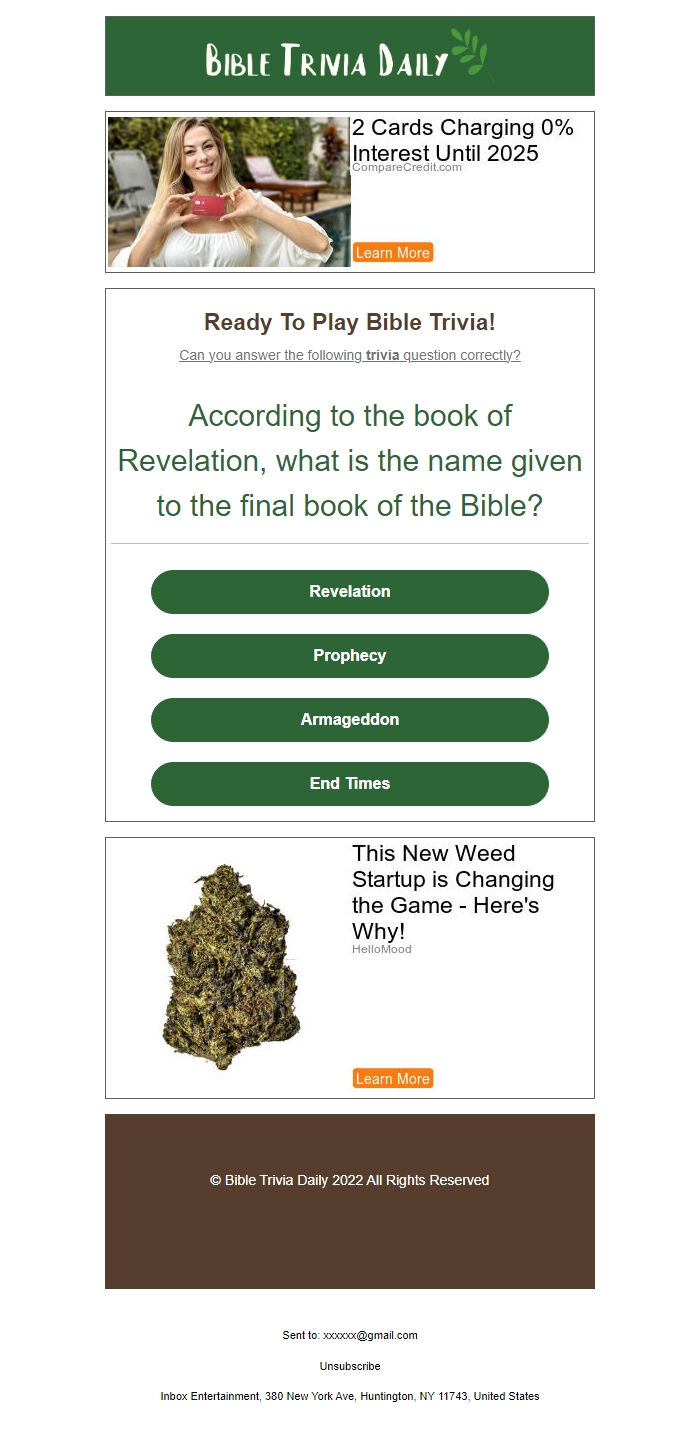Pick the Armageddon answer
This screenshot has height=1443, width=700.
pyautogui.click(x=349, y=720)
